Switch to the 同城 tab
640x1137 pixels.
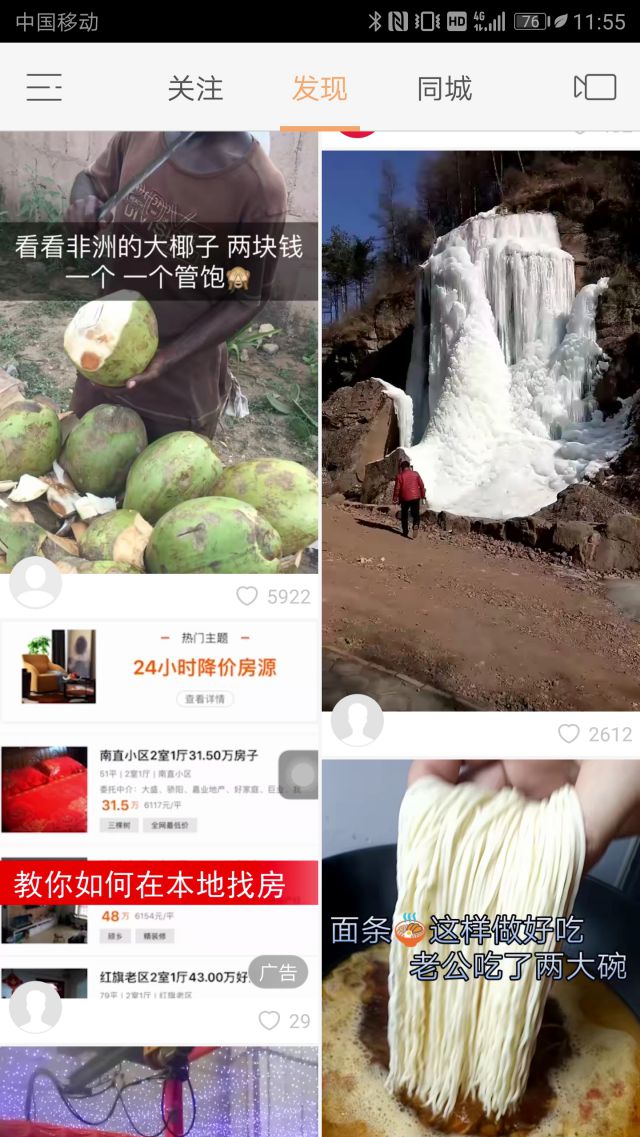(444, 88)
